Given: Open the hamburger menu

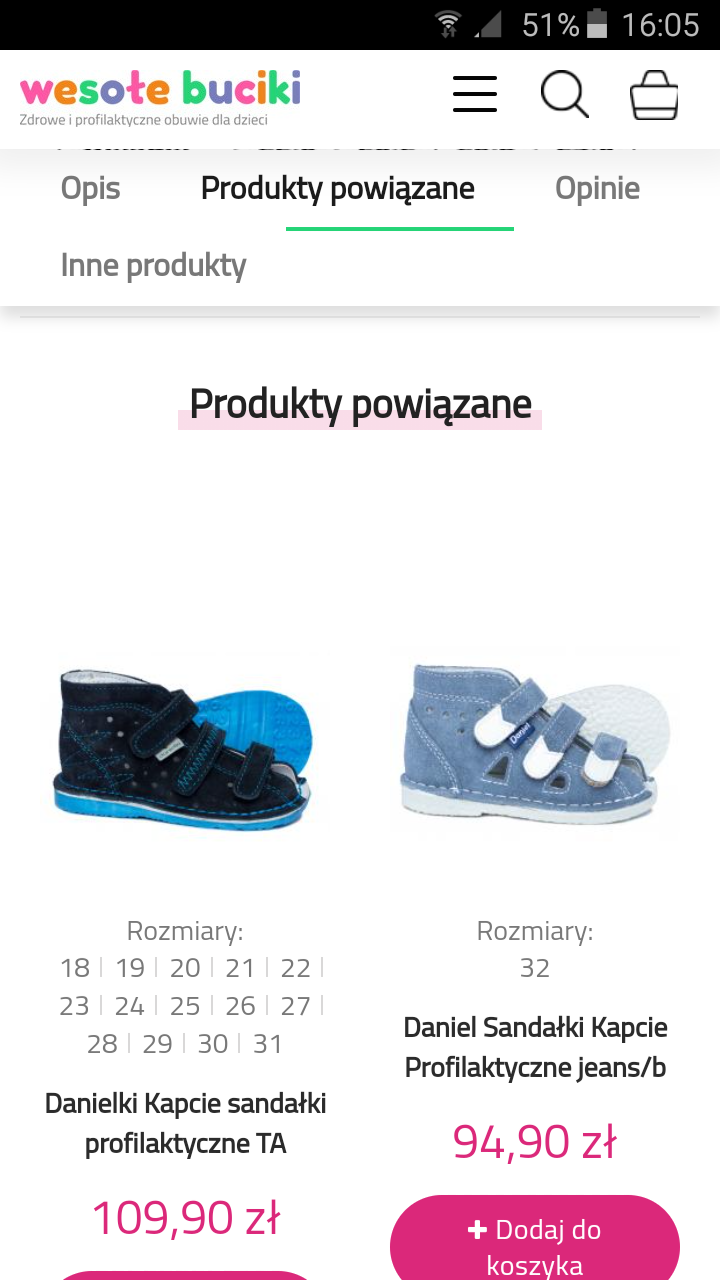Looking at the screenshot, I should pos(475,94).
